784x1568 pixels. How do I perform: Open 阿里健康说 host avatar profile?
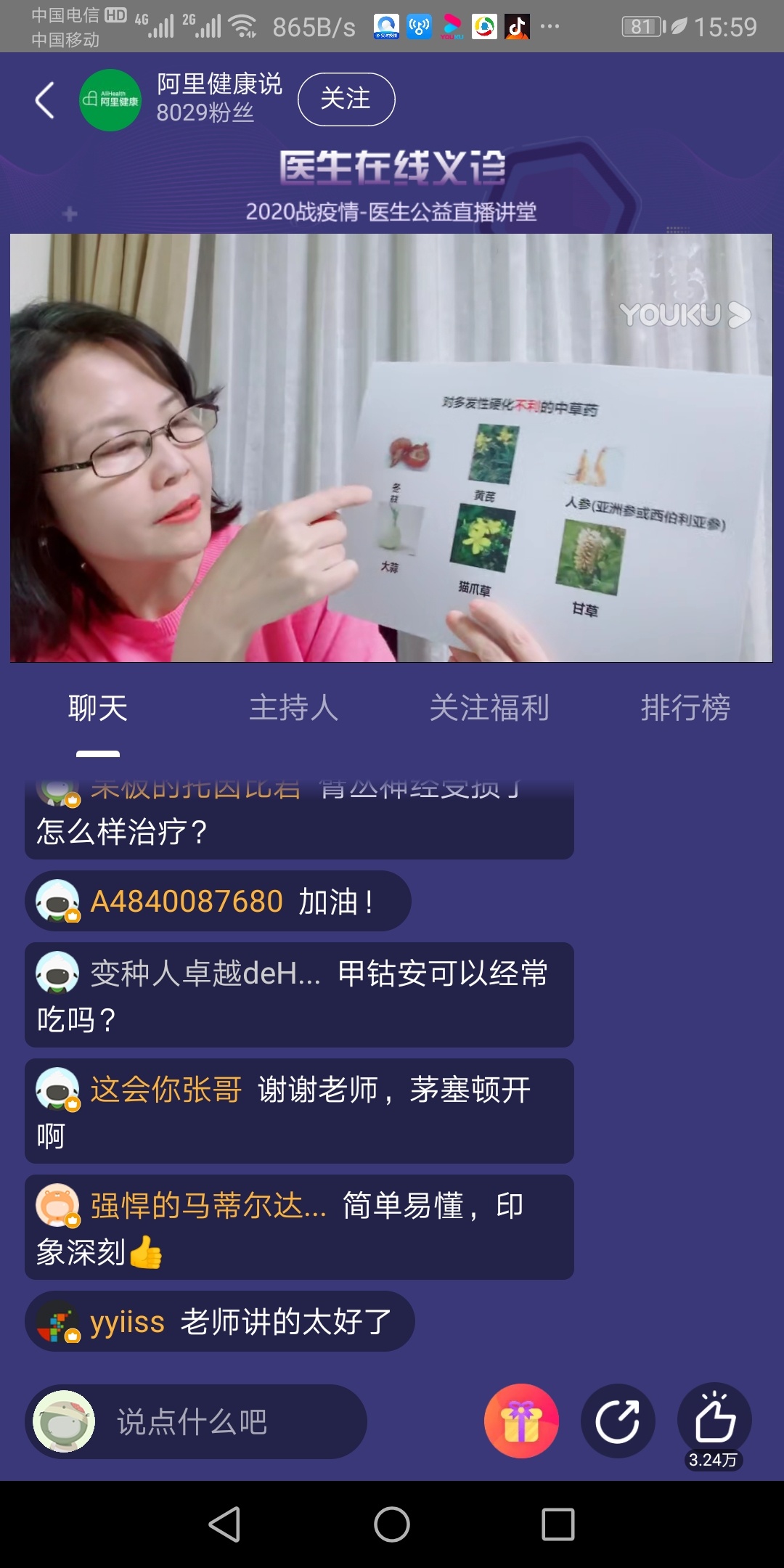110,100
